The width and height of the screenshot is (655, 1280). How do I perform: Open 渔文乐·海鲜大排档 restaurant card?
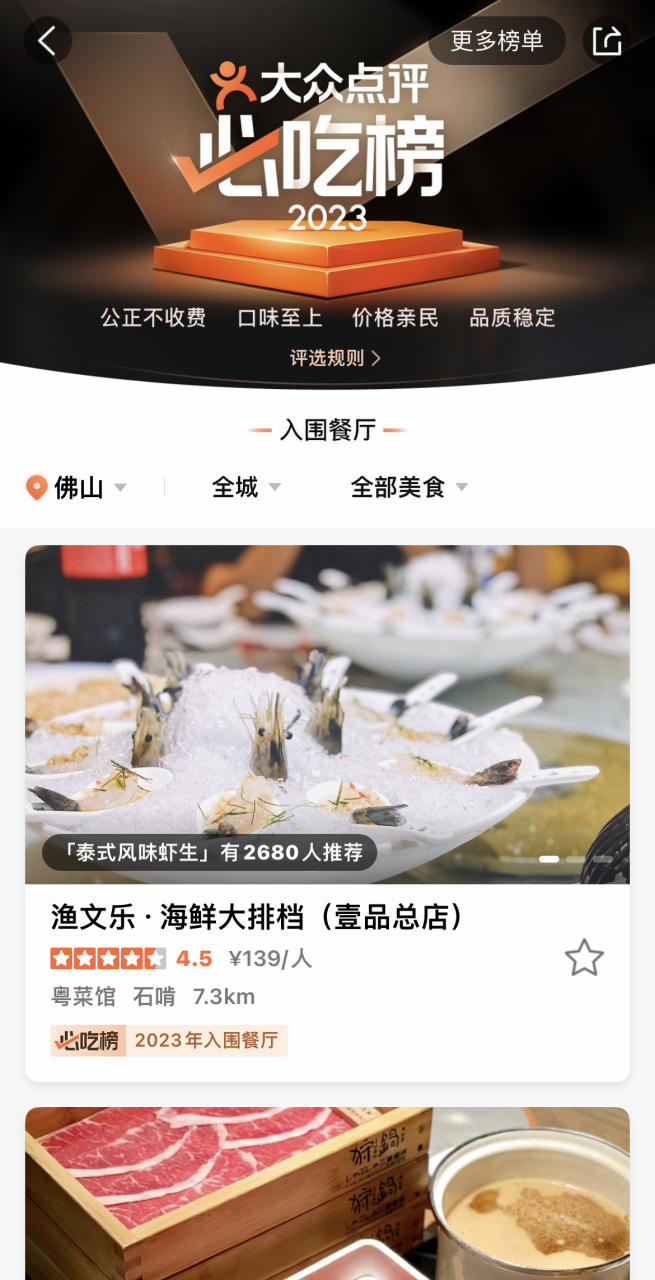click(258, 917)
